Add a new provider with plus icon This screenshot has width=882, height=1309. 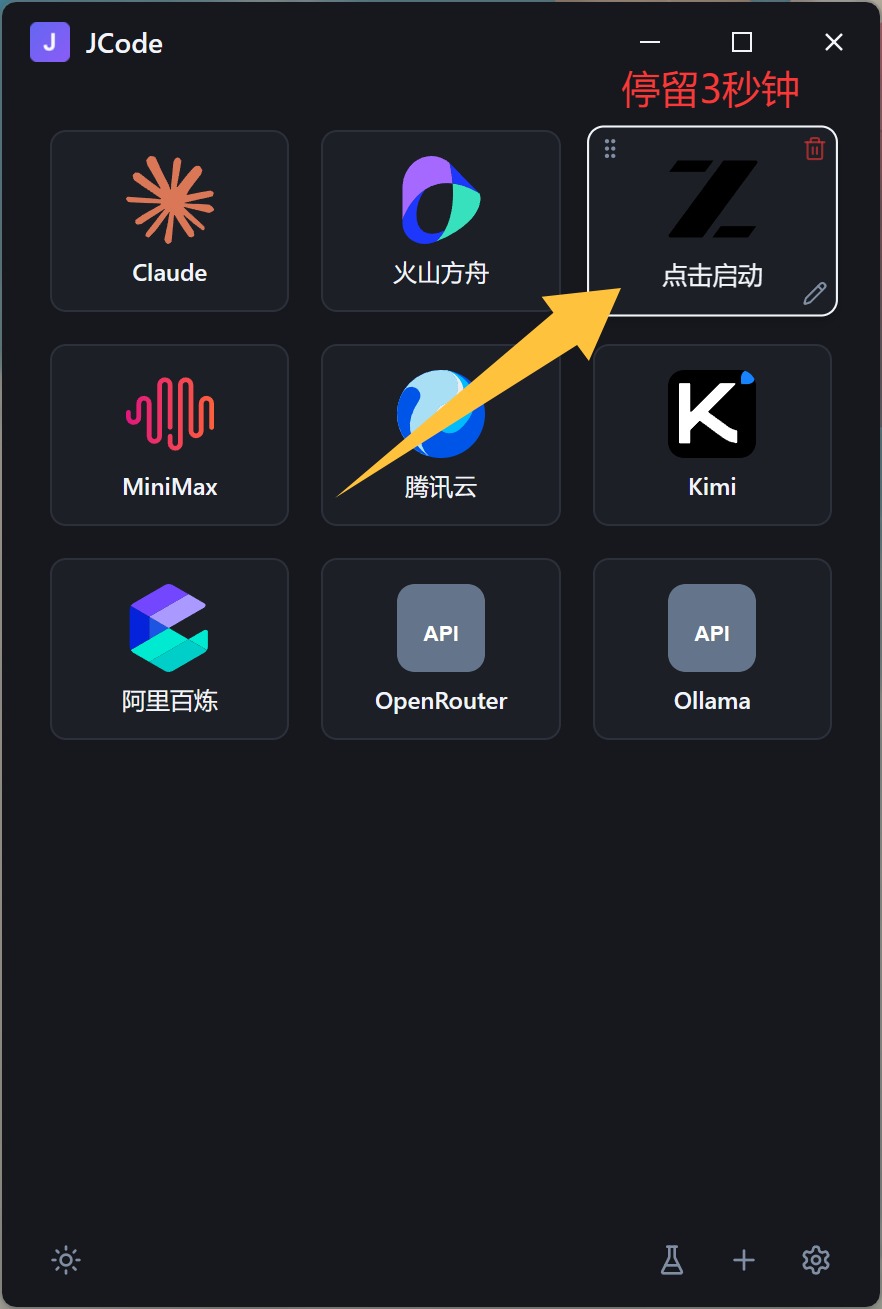(x=743, y=1260)
